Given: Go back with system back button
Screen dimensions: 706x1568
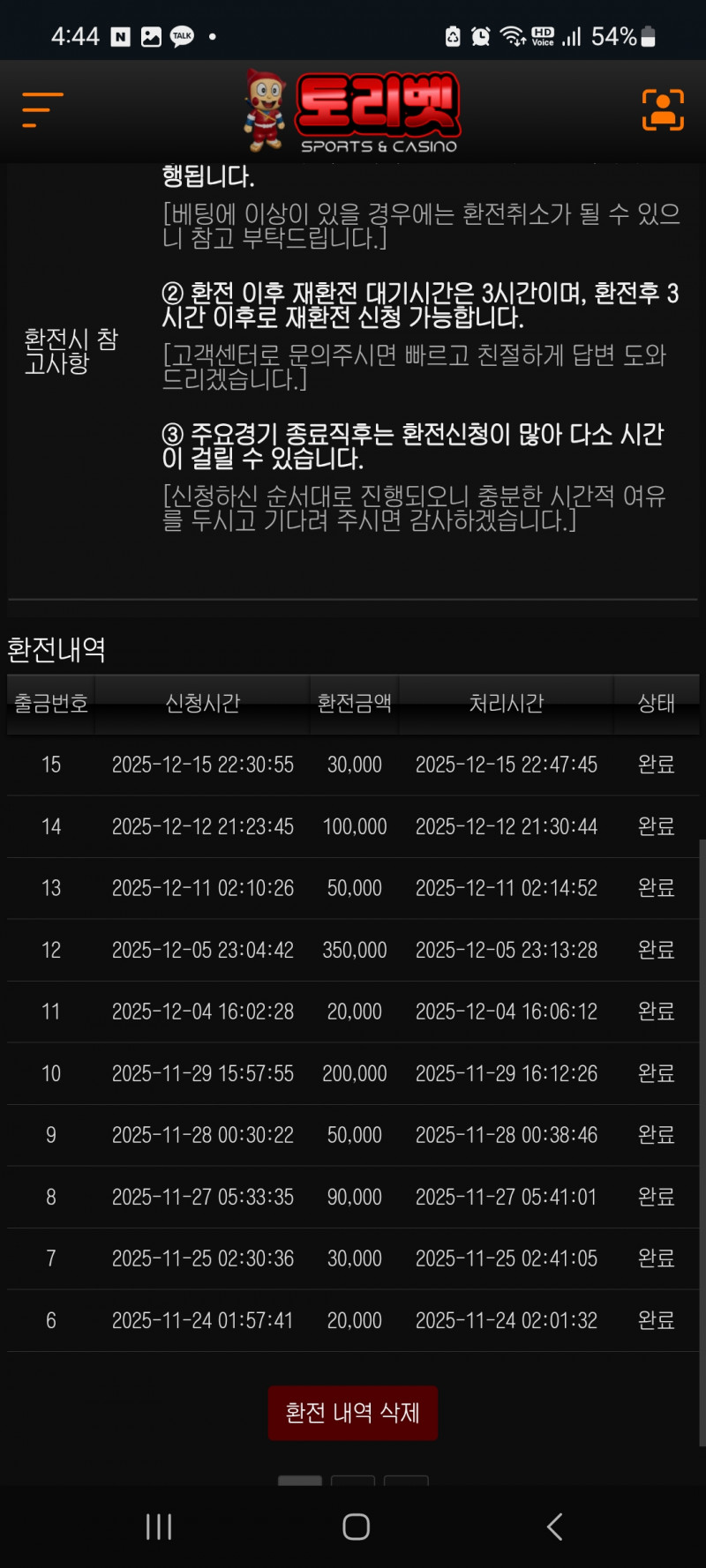Looking at the screenshot, I should [554, 1527].
